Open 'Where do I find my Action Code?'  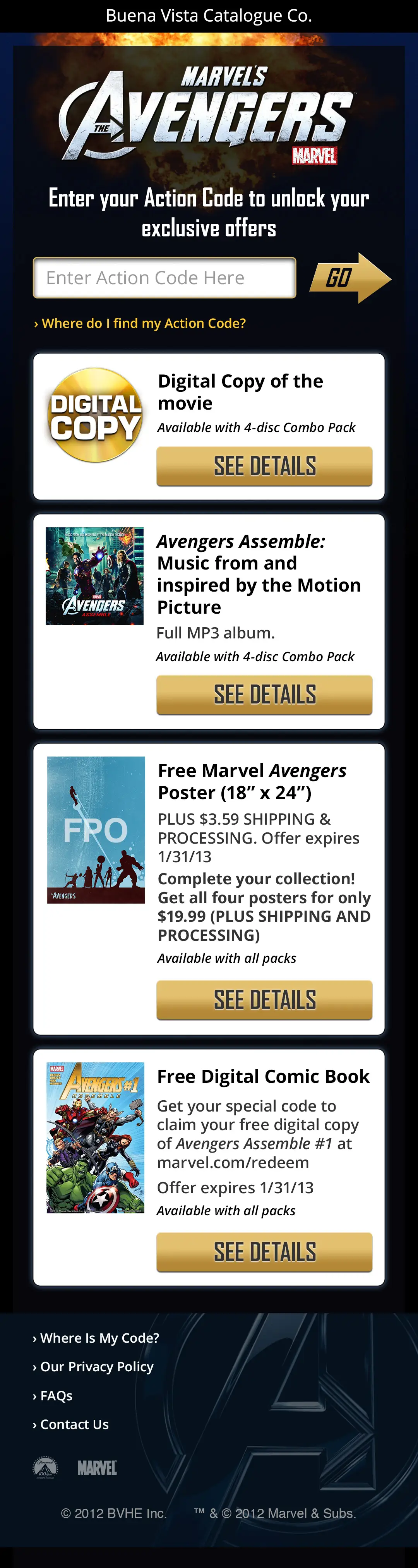point(140,323)
